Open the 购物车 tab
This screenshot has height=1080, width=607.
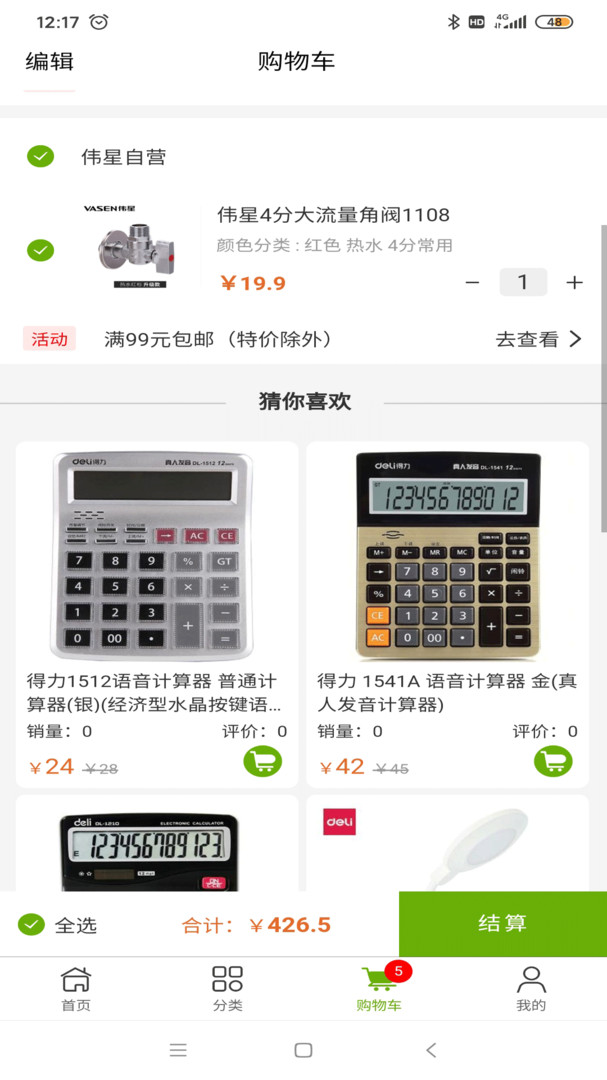[379, 988]
